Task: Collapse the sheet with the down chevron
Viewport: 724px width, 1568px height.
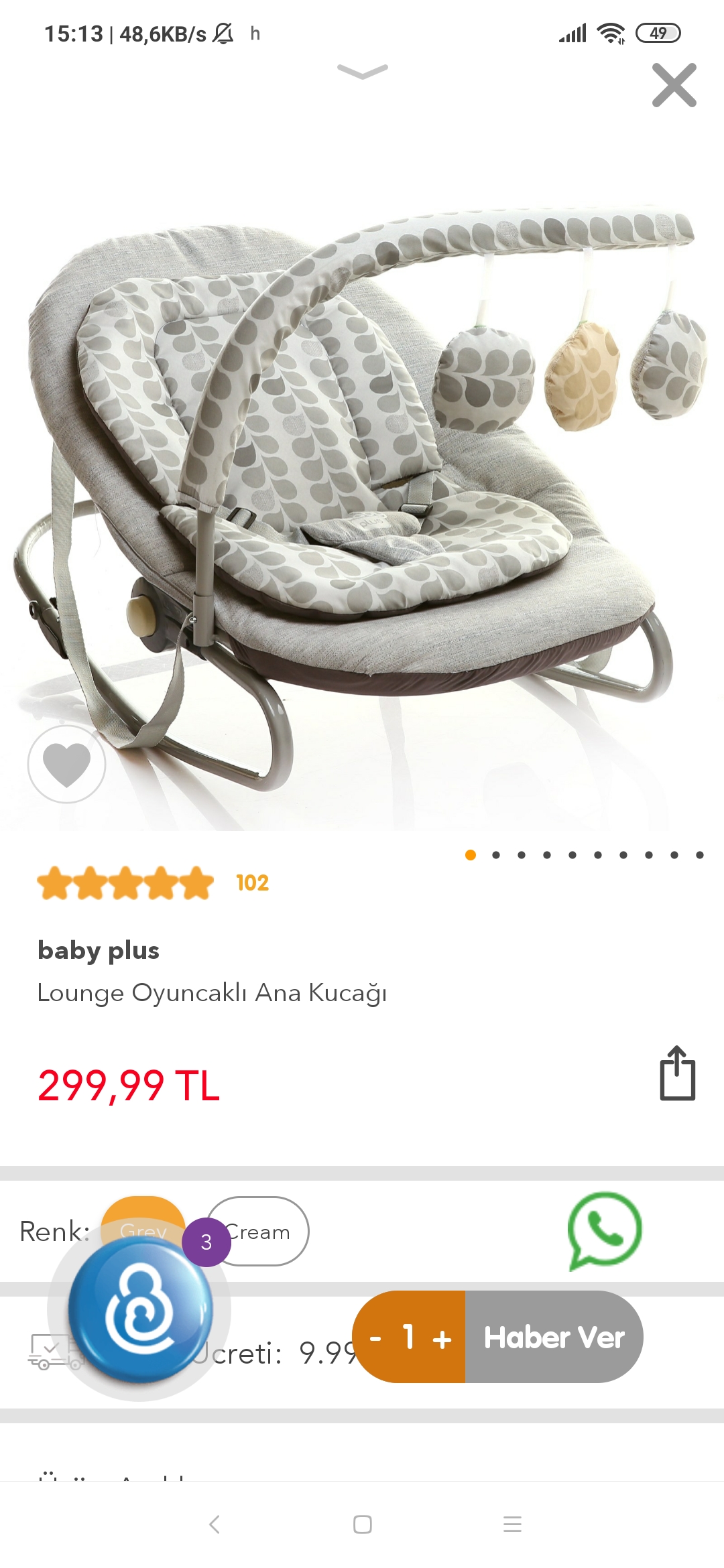Action: pos(362,71)
